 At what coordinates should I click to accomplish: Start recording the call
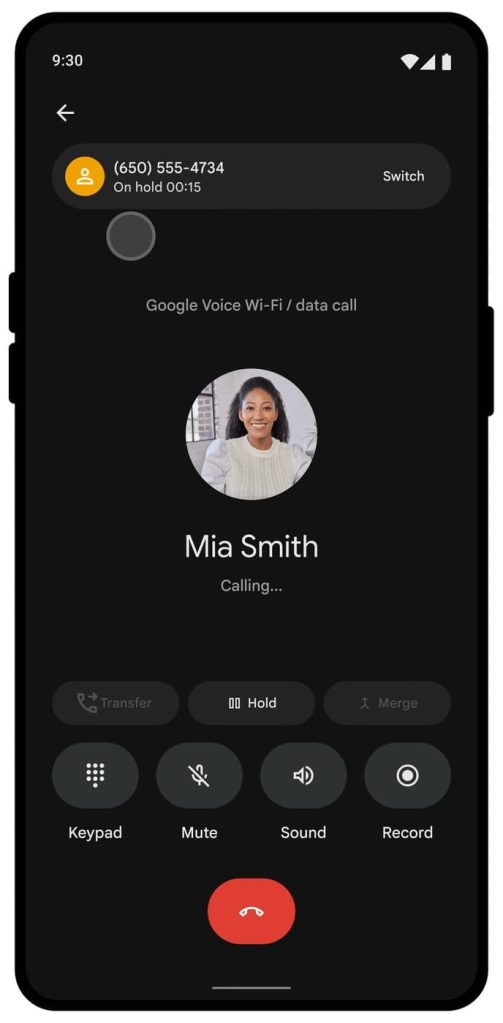[x=407, y=775]
